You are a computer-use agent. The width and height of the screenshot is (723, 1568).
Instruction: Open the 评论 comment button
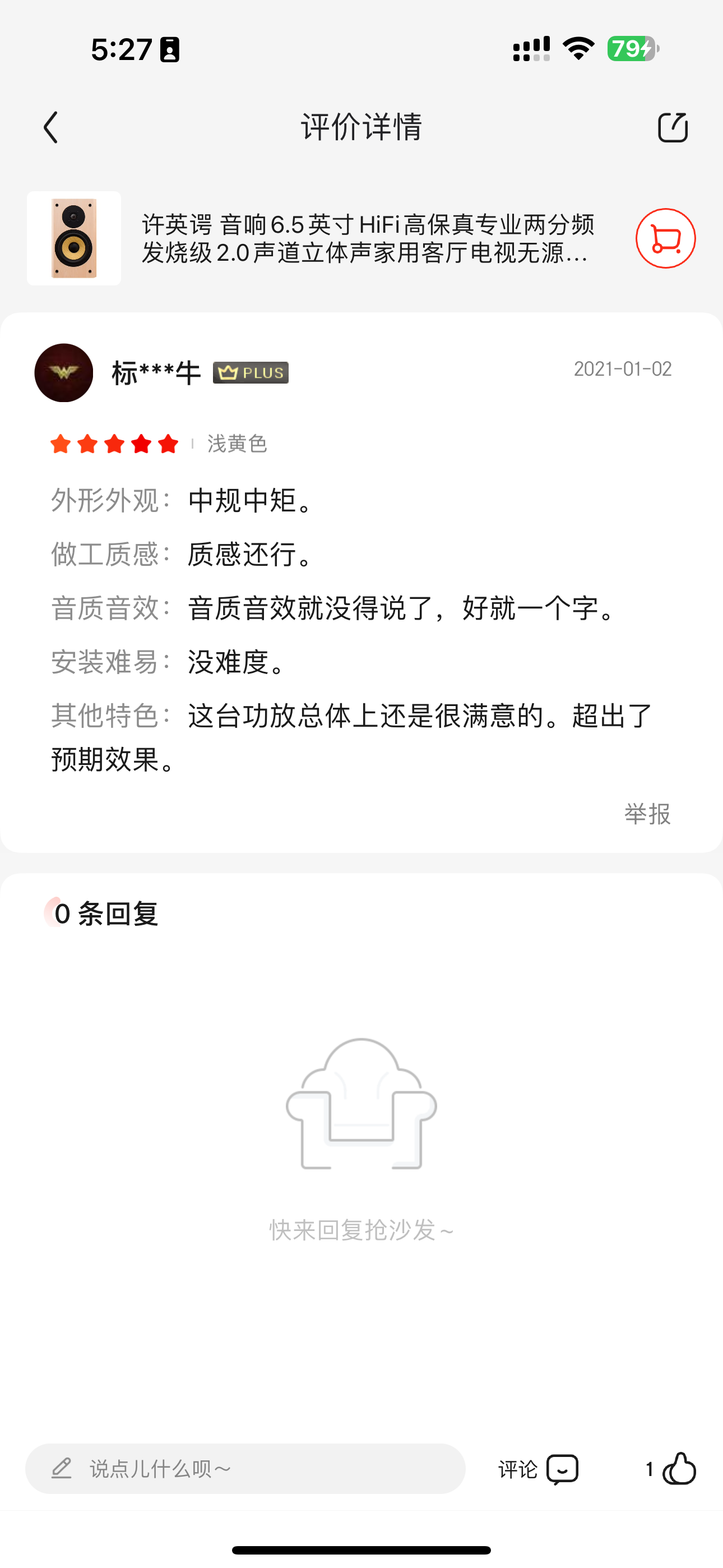[x=537, y=1469]
